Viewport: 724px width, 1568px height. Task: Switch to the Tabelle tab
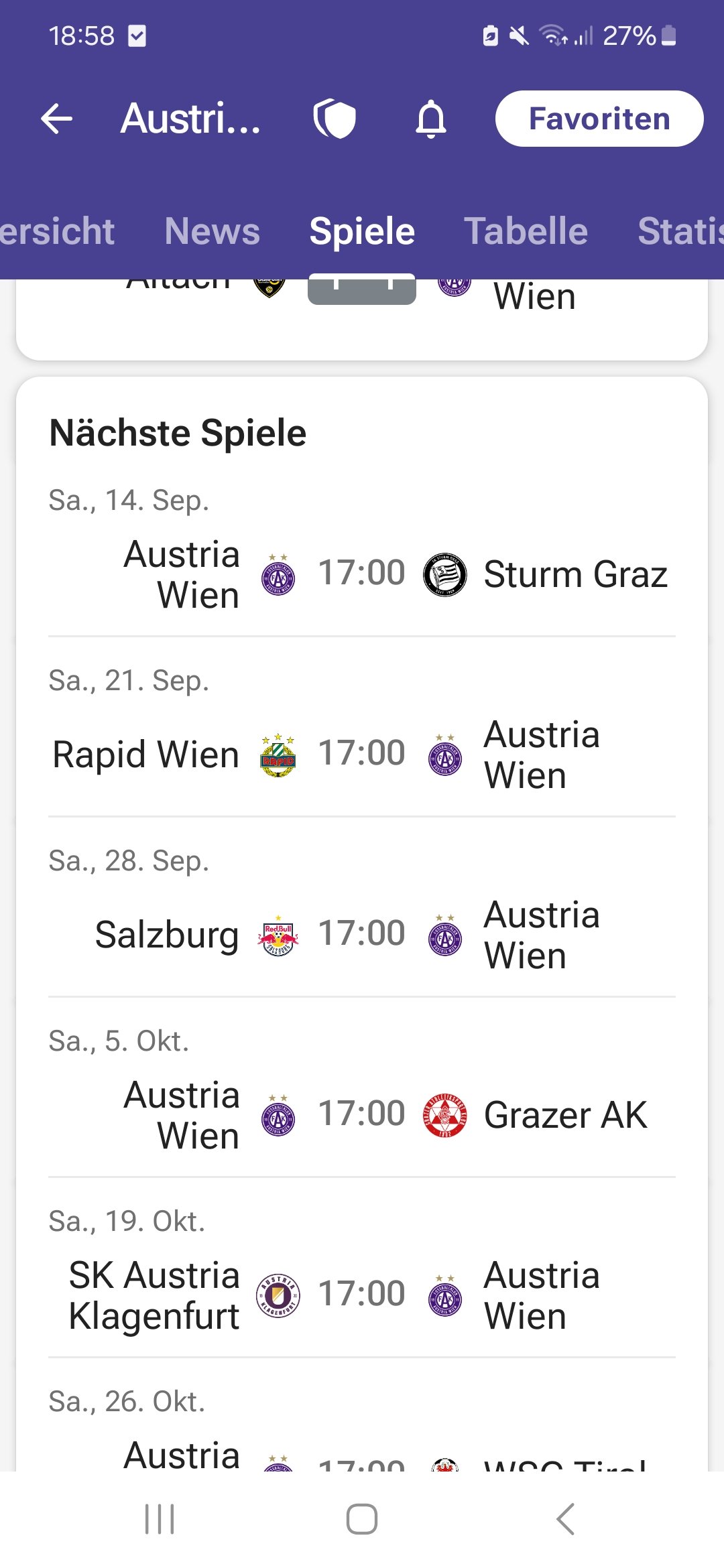tap(526, 231)
